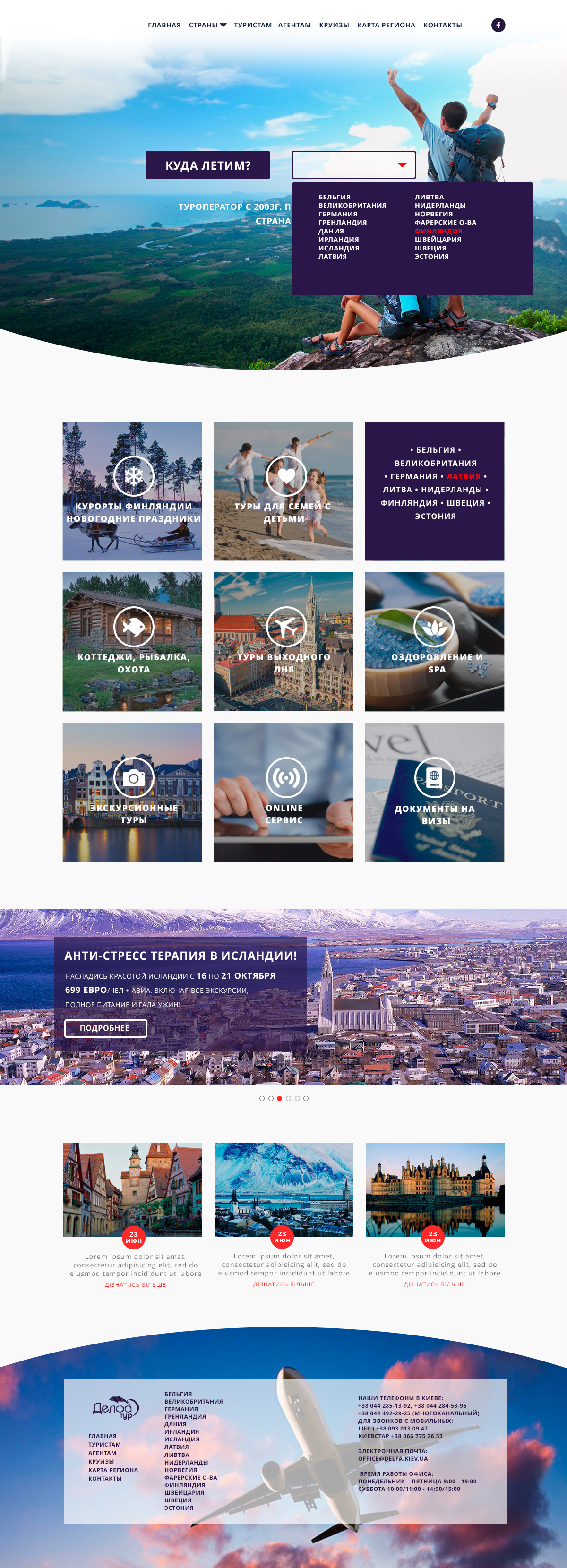Expand the СТРАНЫ menu in navigation
The height and width of the screenshot is (1568, 567).
207,25
